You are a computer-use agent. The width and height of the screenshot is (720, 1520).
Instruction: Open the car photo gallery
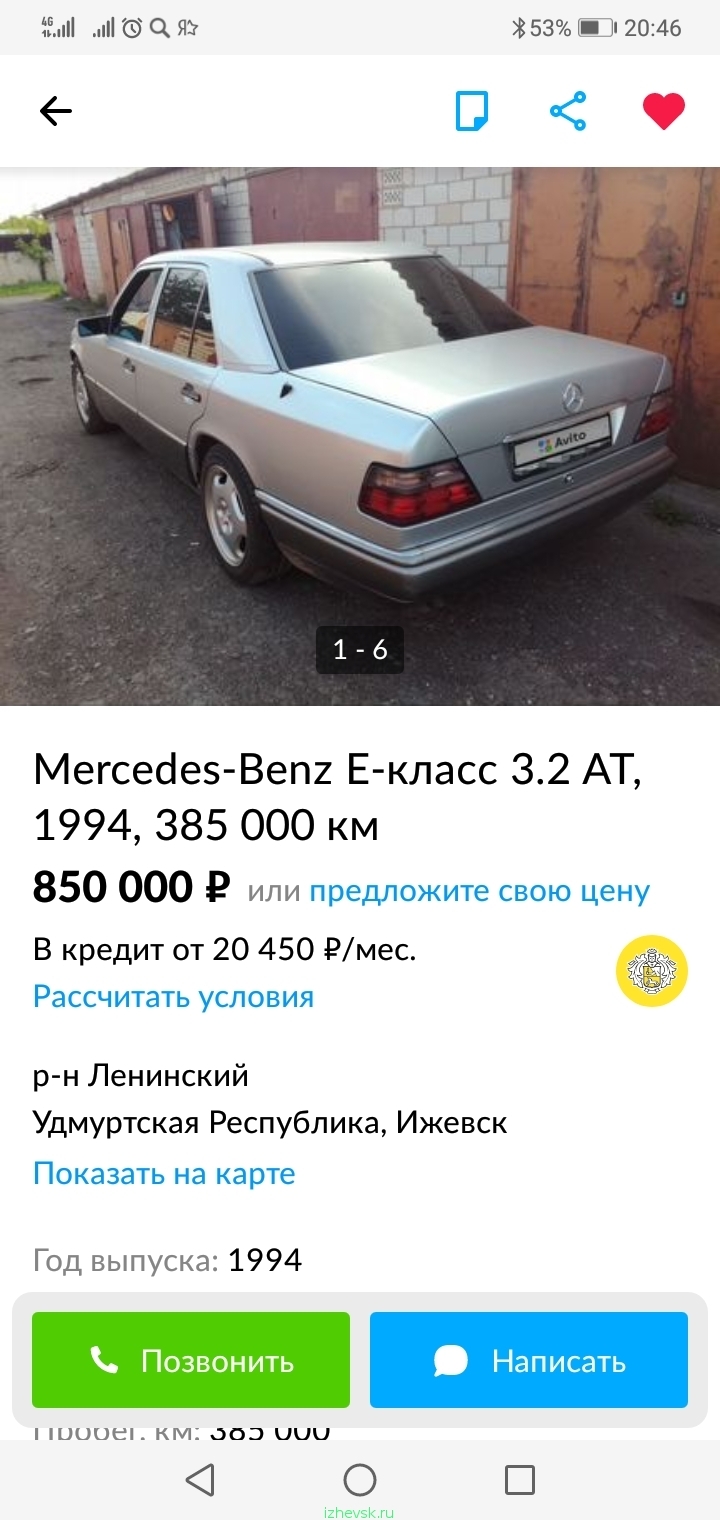pos(360,436)
